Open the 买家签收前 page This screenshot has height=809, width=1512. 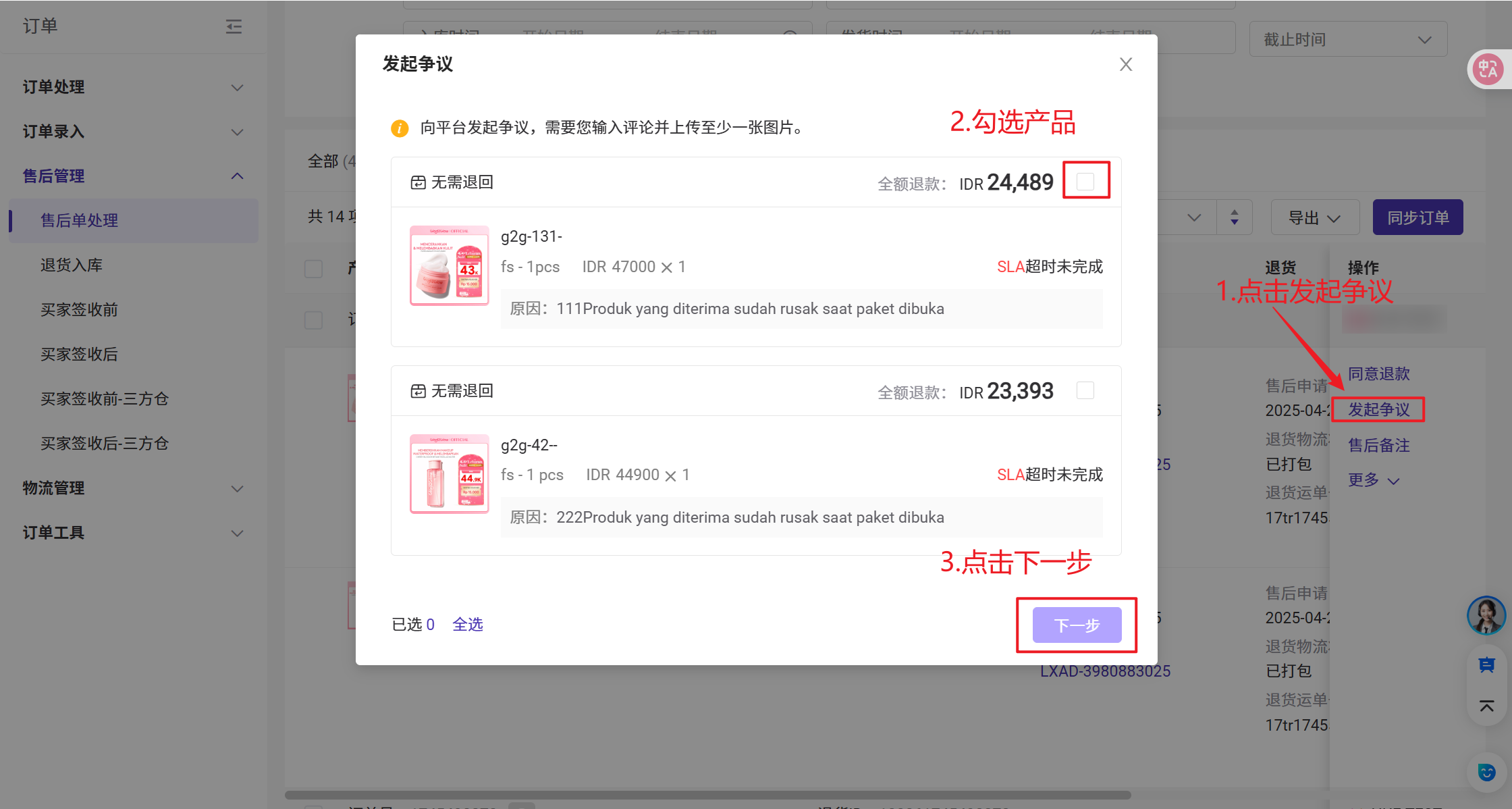[x=79, y=310]
